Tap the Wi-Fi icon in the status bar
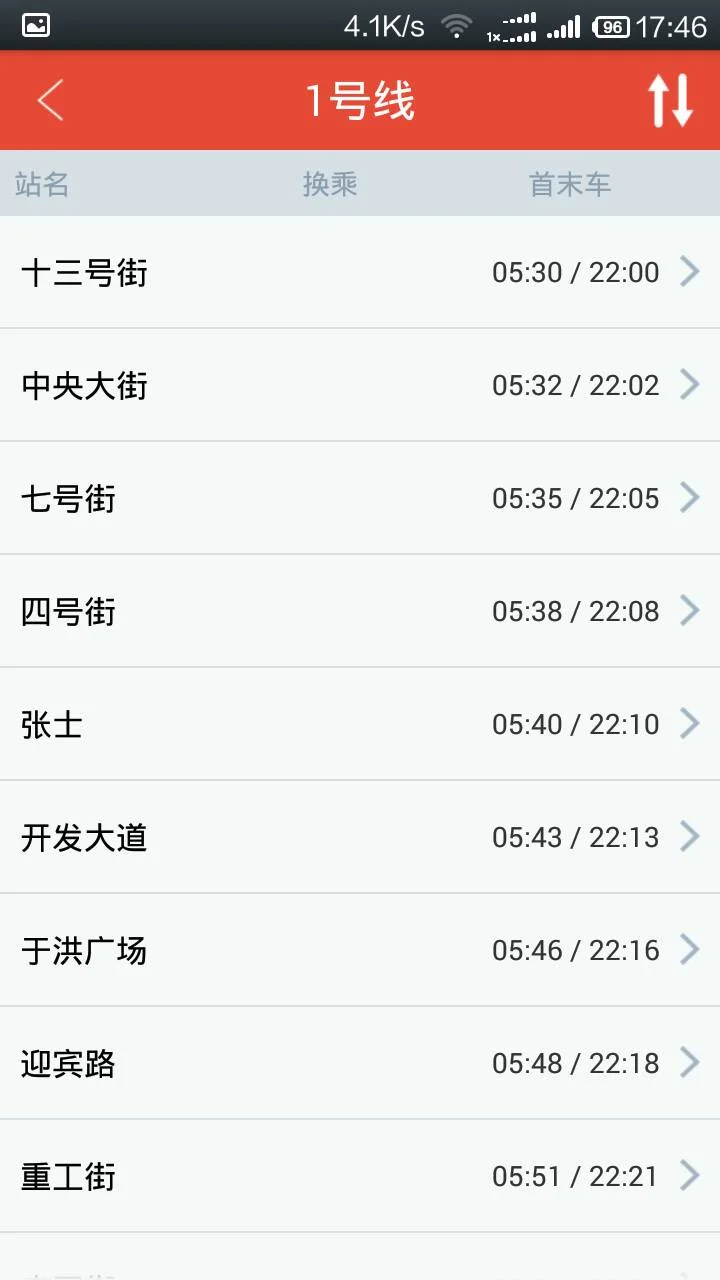The image size is (720, 1280). click(x=459, y=24)
